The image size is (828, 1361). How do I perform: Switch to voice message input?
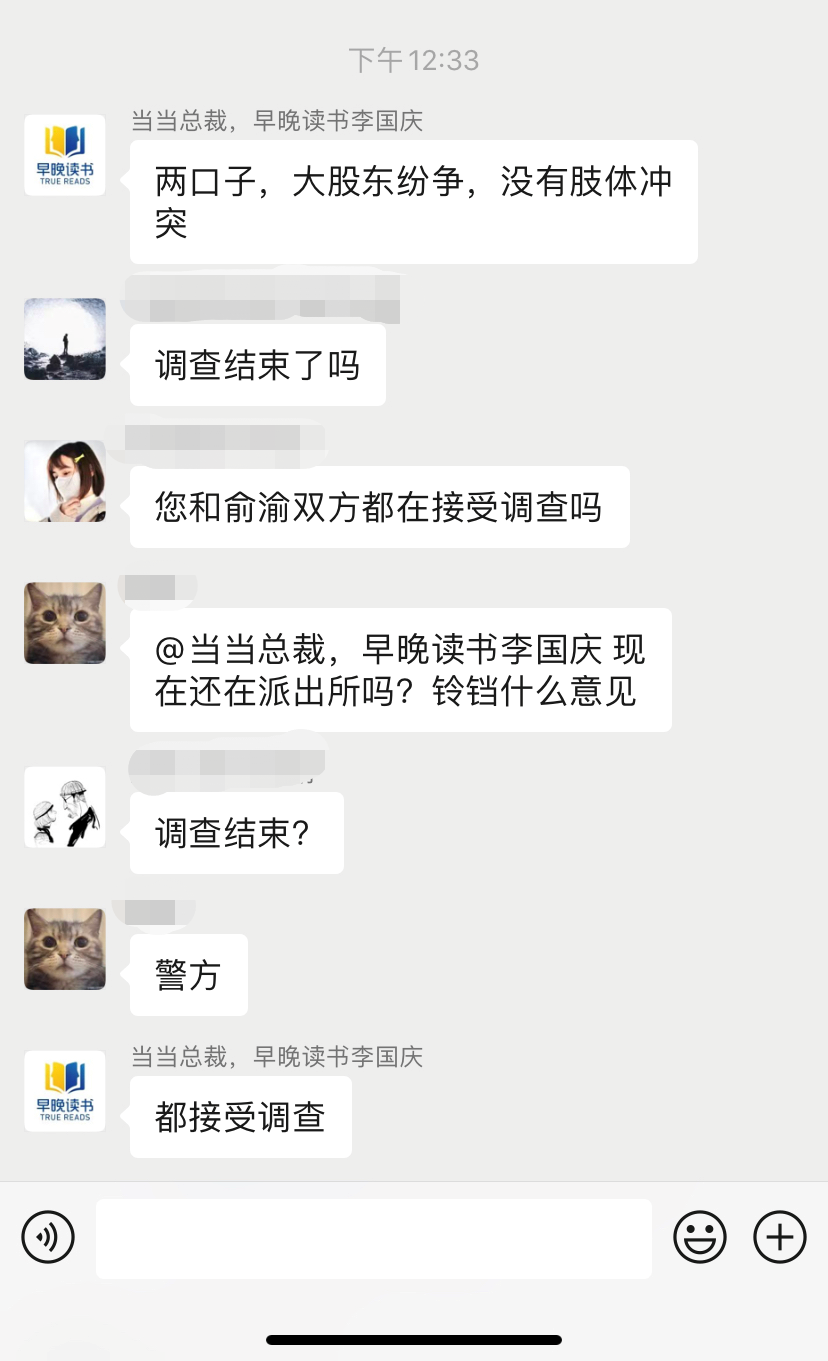click(48, 1238)
